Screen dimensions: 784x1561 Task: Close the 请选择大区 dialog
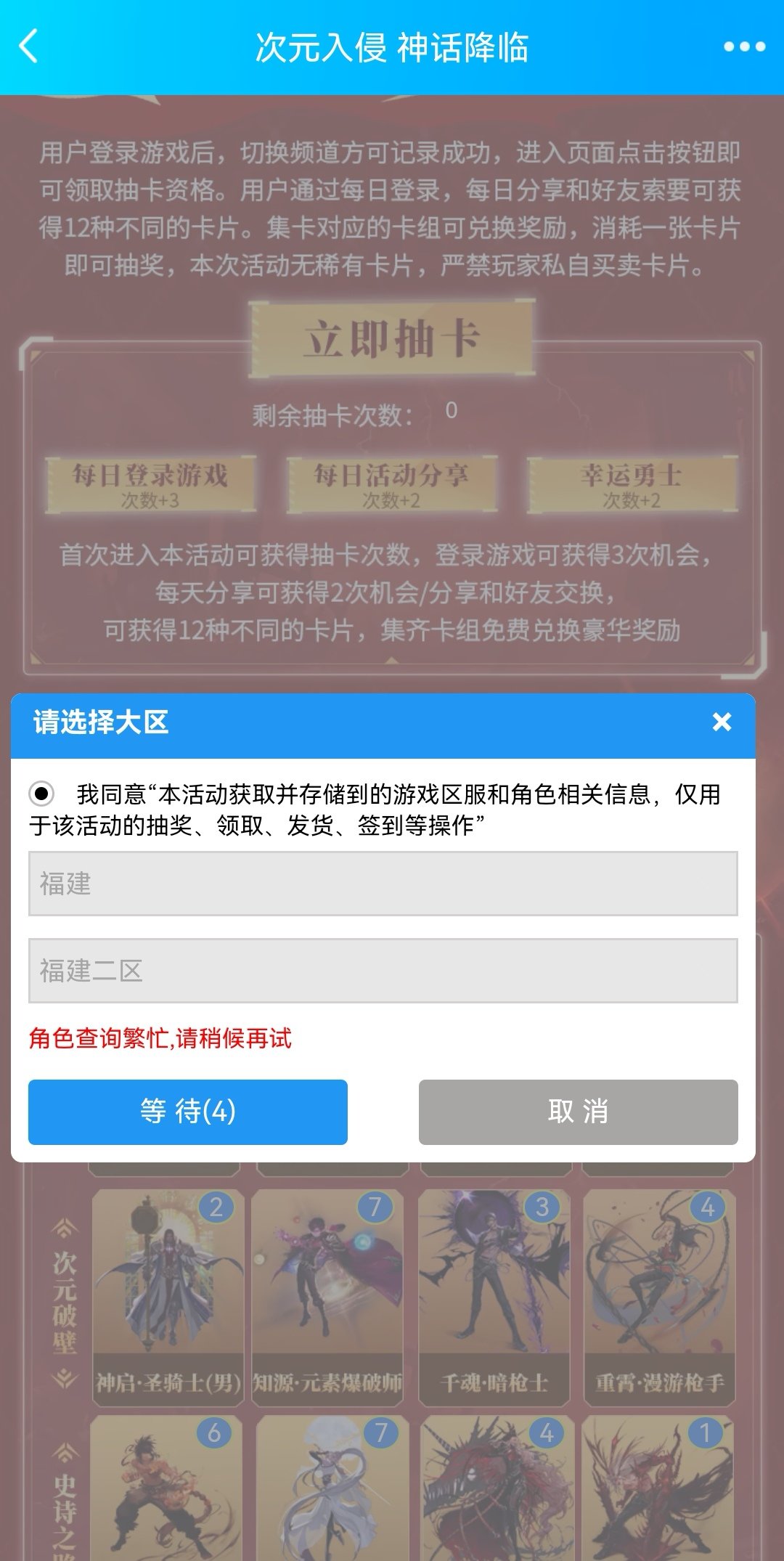click(722, 722)
